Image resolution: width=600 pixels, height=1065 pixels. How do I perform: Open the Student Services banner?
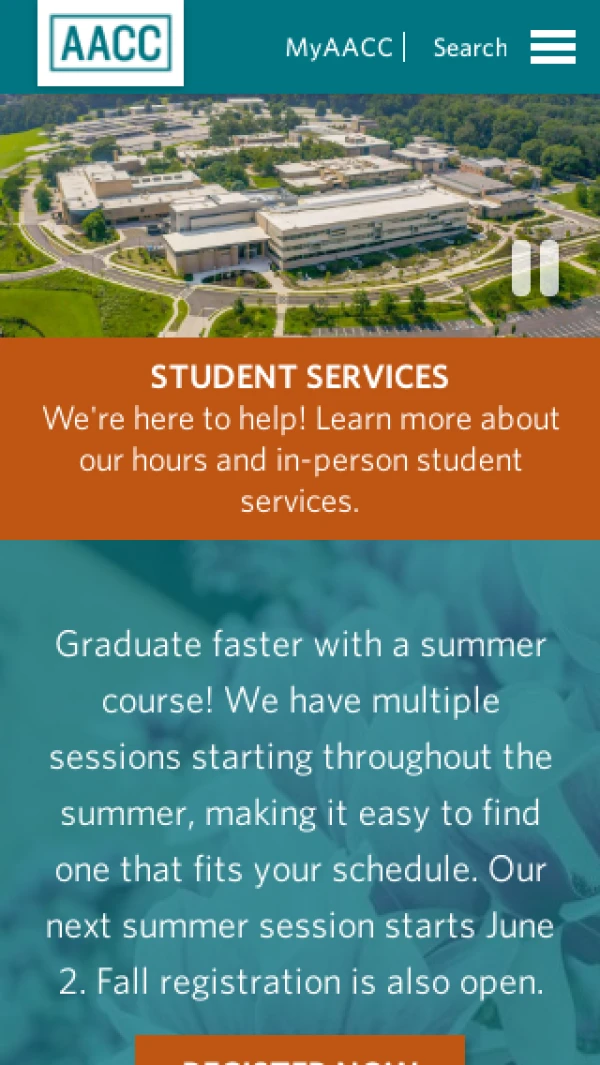(300, 438)
